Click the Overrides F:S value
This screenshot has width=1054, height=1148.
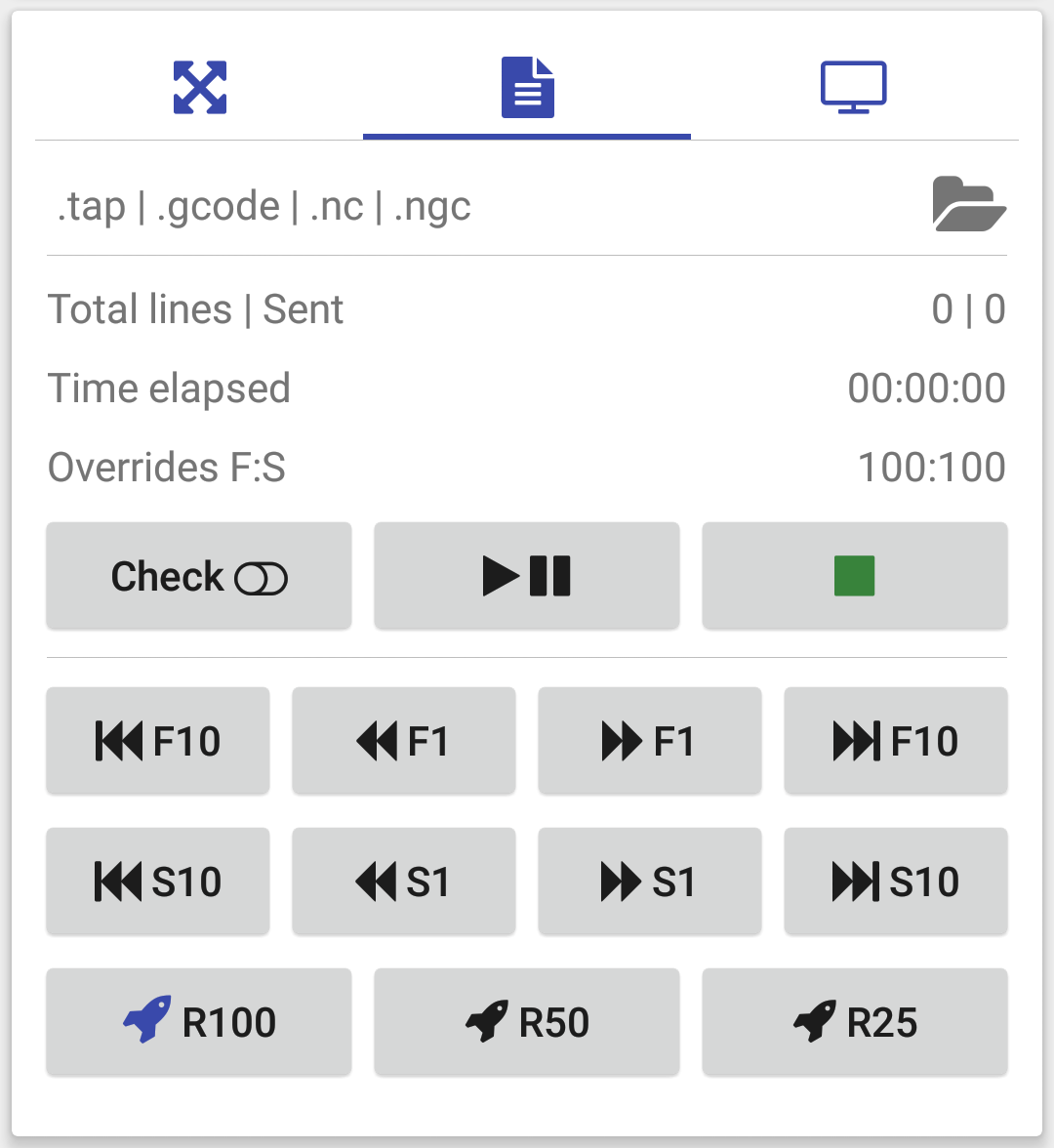(x=932, y=467)
